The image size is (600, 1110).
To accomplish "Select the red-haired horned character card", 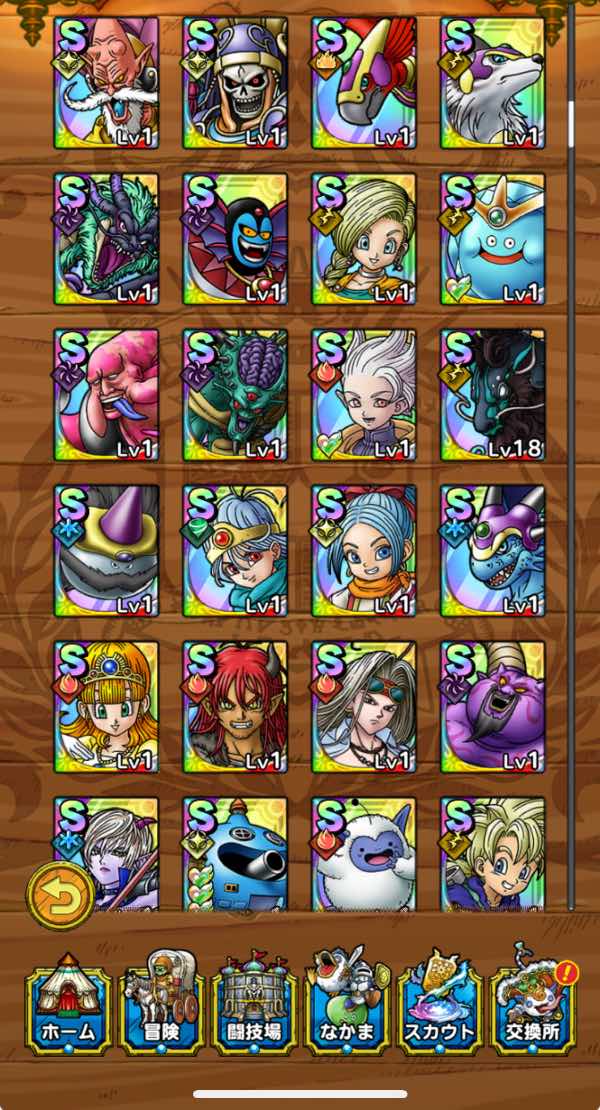I will click(235, 707).
